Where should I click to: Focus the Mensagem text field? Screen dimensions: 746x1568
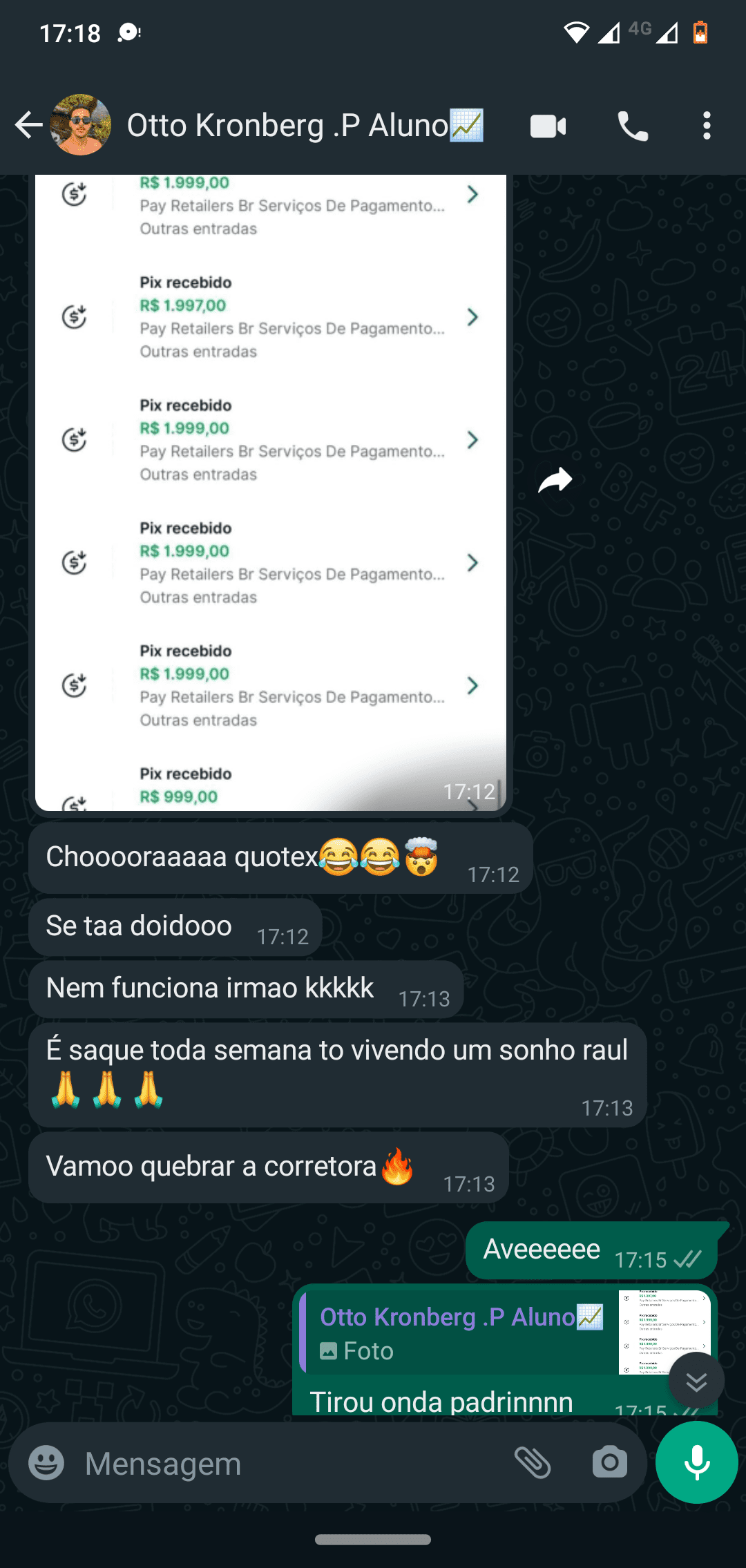pos(290,1464)
